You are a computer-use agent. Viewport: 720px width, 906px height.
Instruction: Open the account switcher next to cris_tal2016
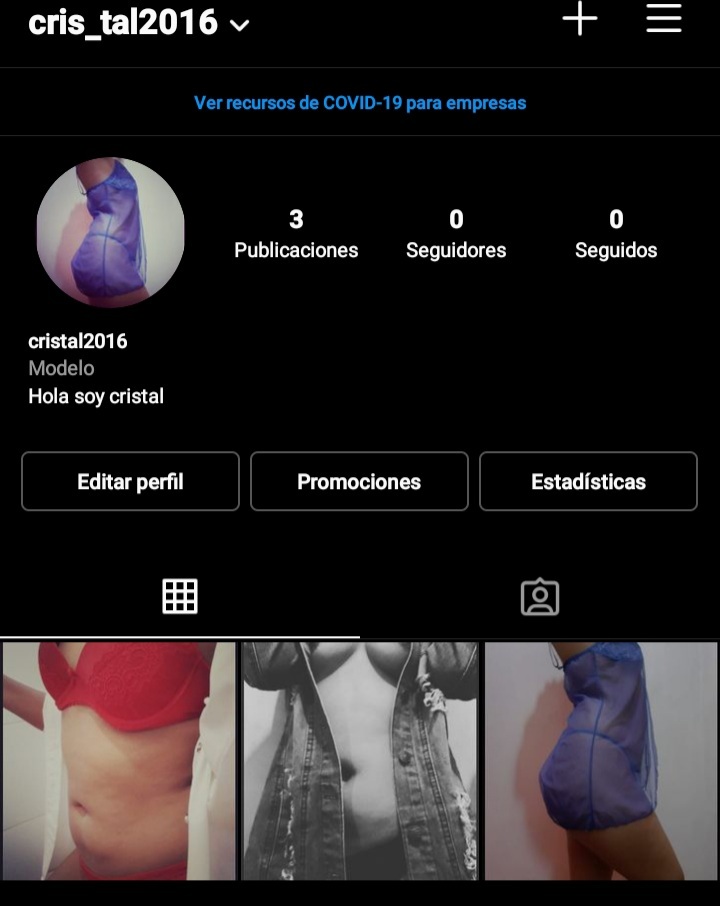(239, 25)
